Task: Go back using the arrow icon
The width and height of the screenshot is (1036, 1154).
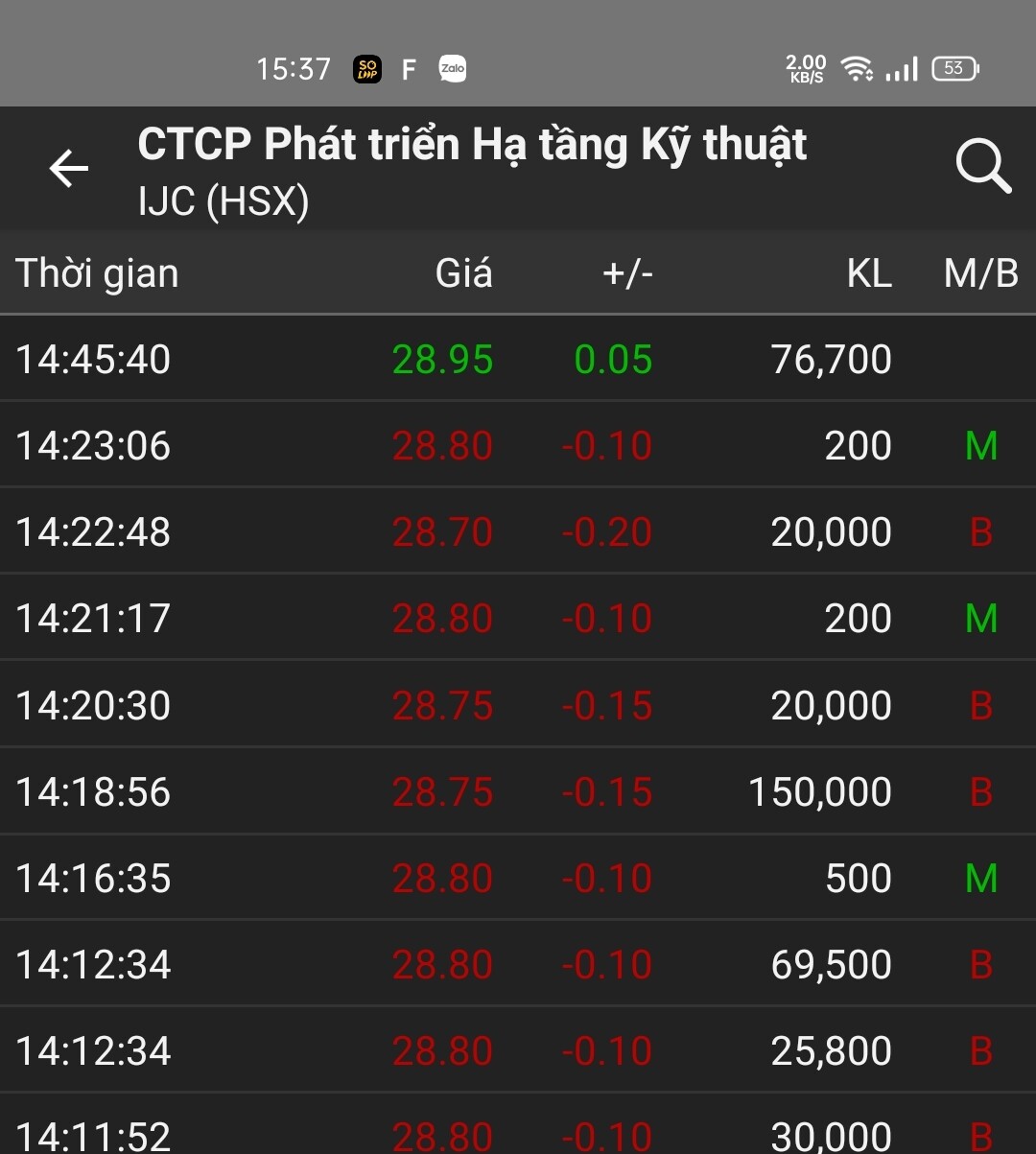Action: tap(69, 169)
